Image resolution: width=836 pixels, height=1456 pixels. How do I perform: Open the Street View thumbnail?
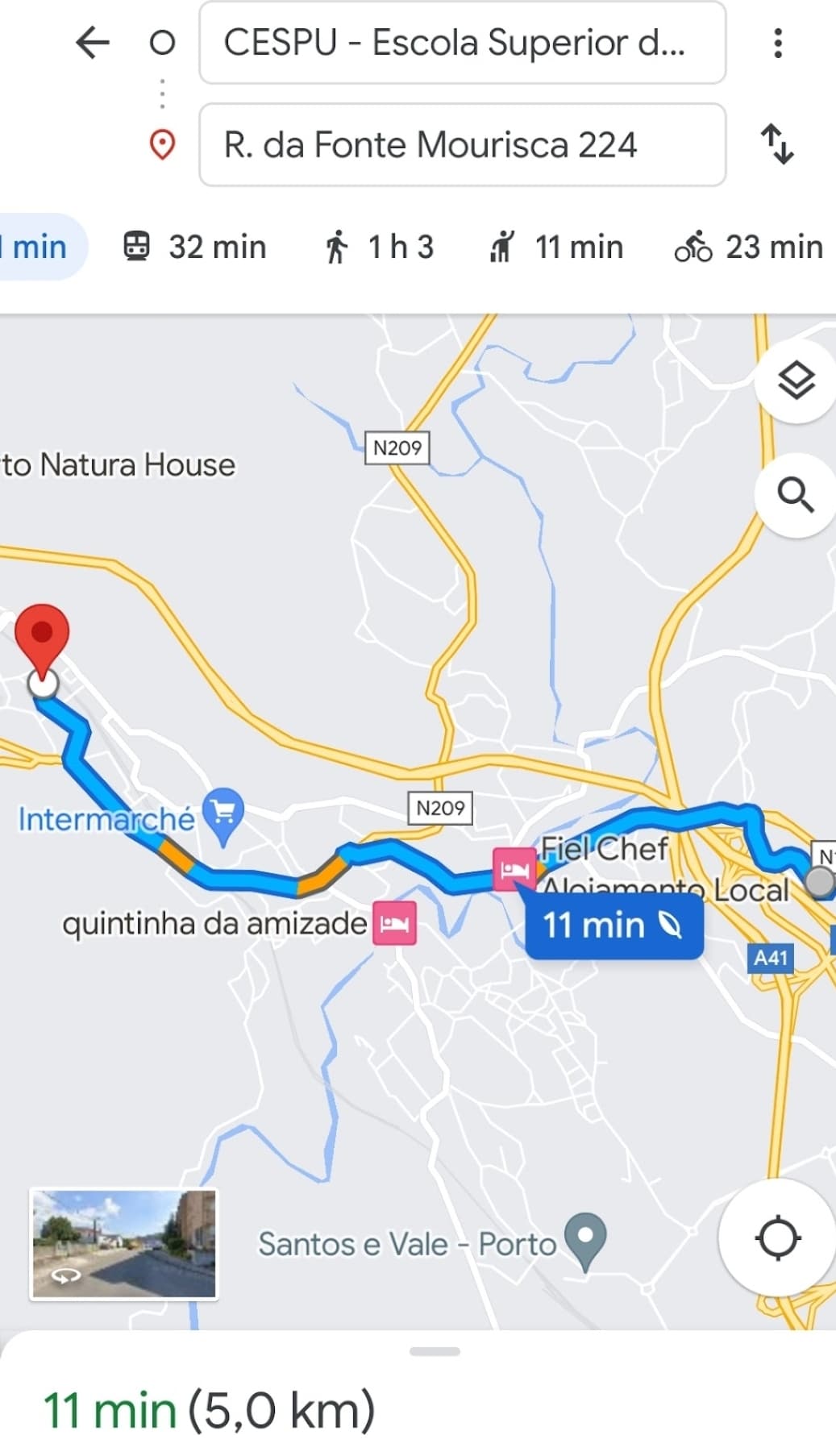point(123,1244)
